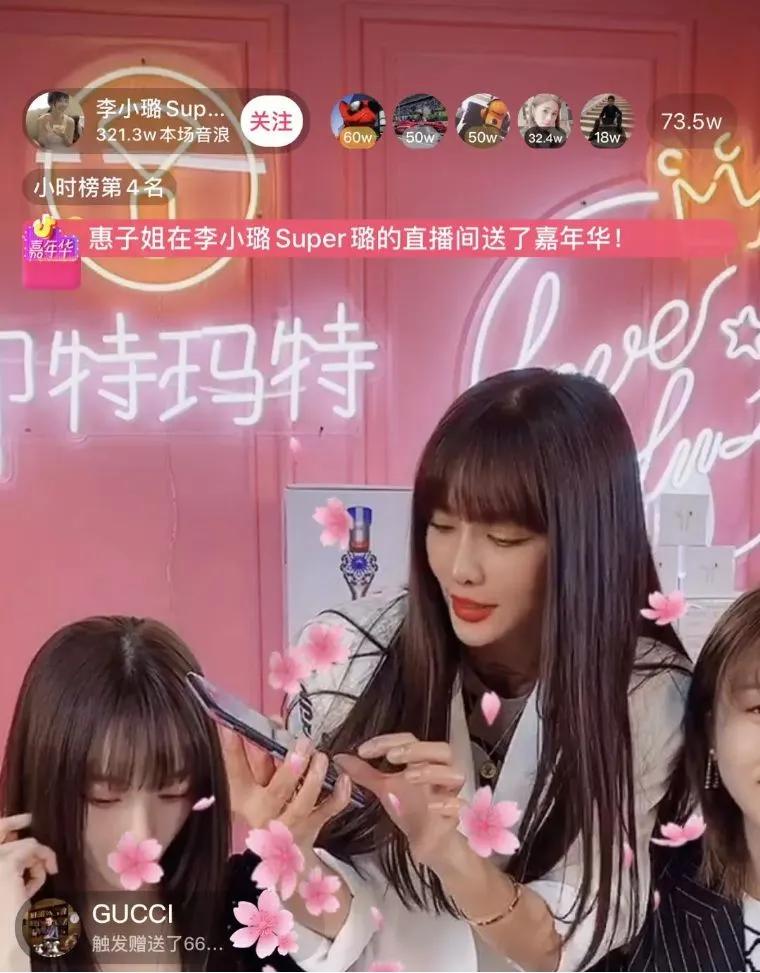This screenshot has height=973, width=760.
Task: View the 50w gifter with red car avatar
Action: (x=420, y=121)
